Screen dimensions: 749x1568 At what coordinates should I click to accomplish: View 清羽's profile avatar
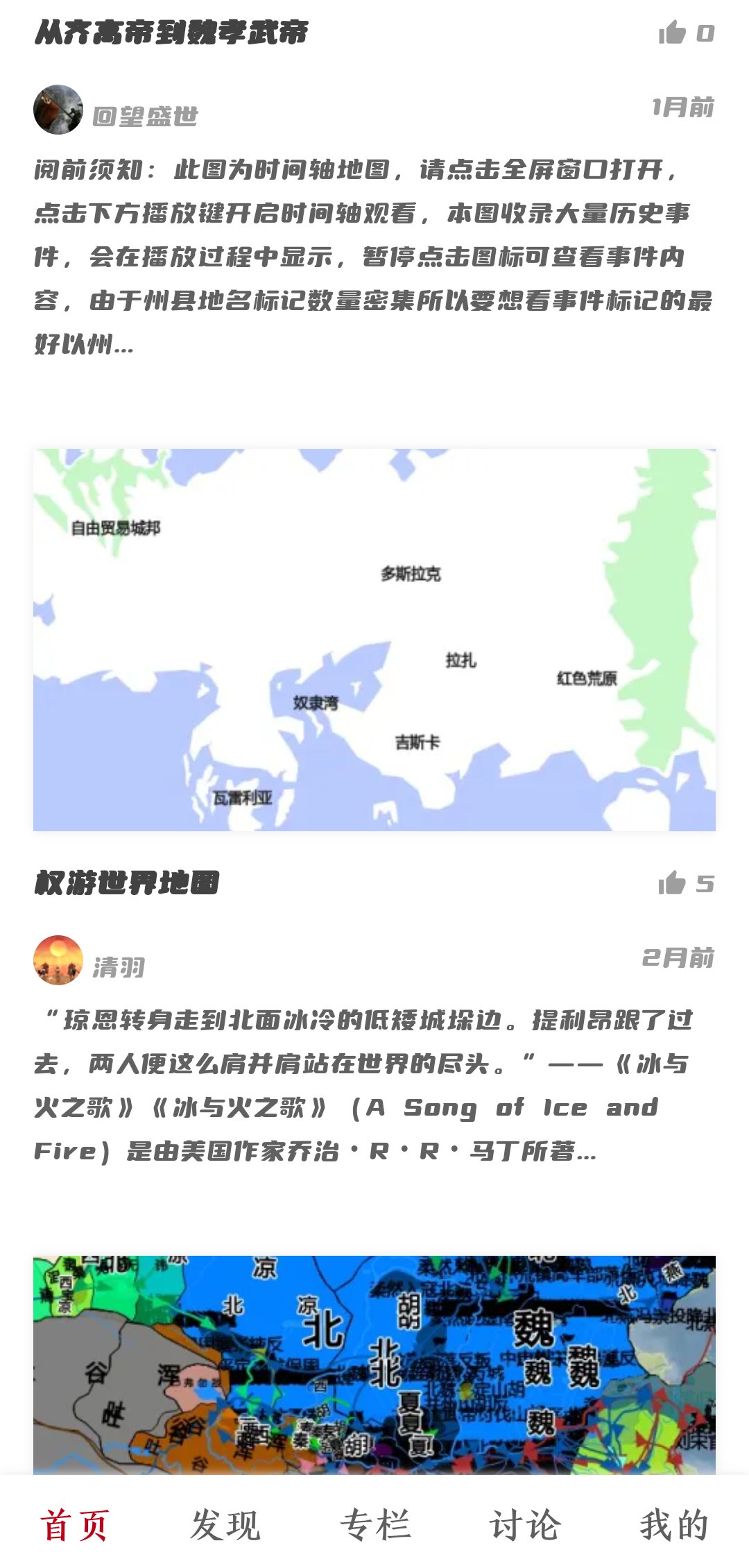pyautogui.click(x=58, y=960)
